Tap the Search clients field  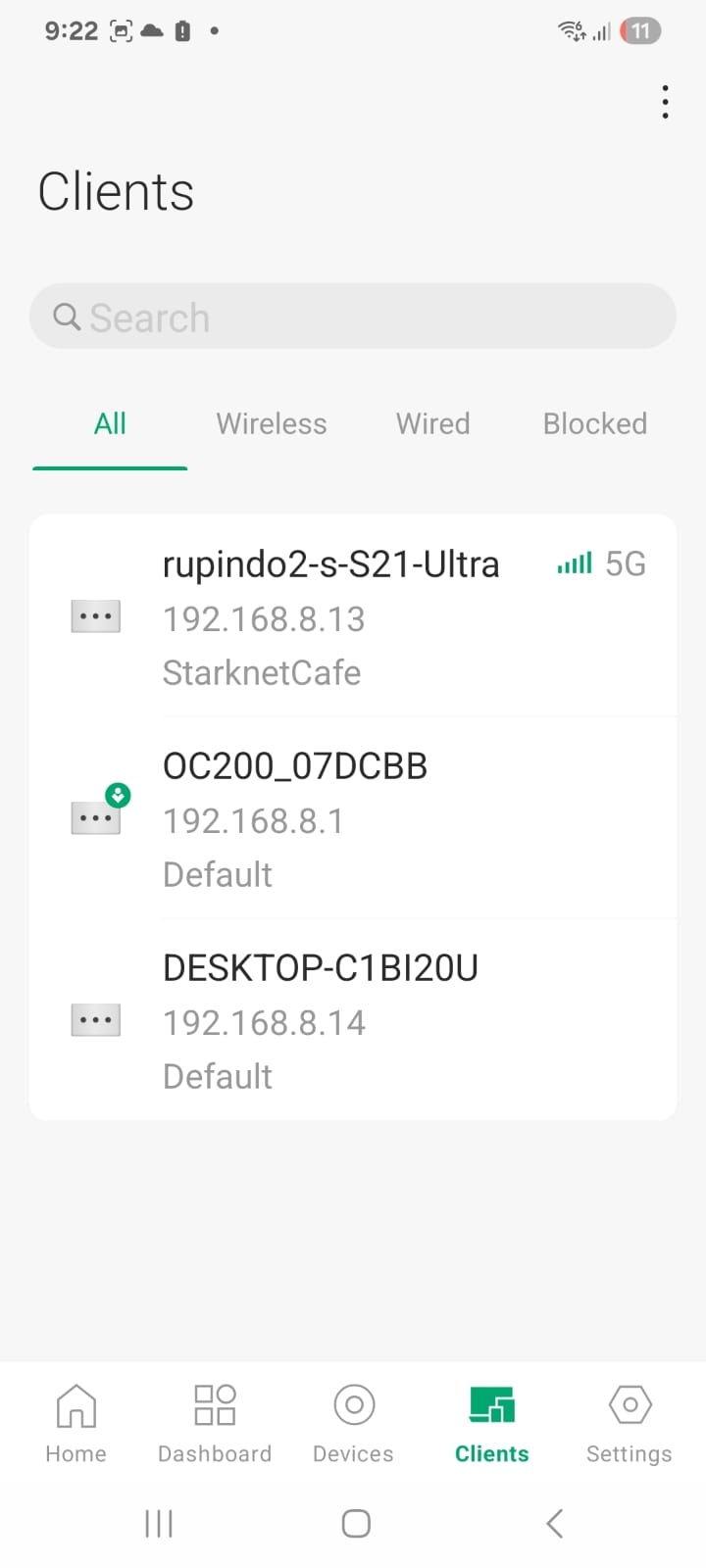click(353, 317)
